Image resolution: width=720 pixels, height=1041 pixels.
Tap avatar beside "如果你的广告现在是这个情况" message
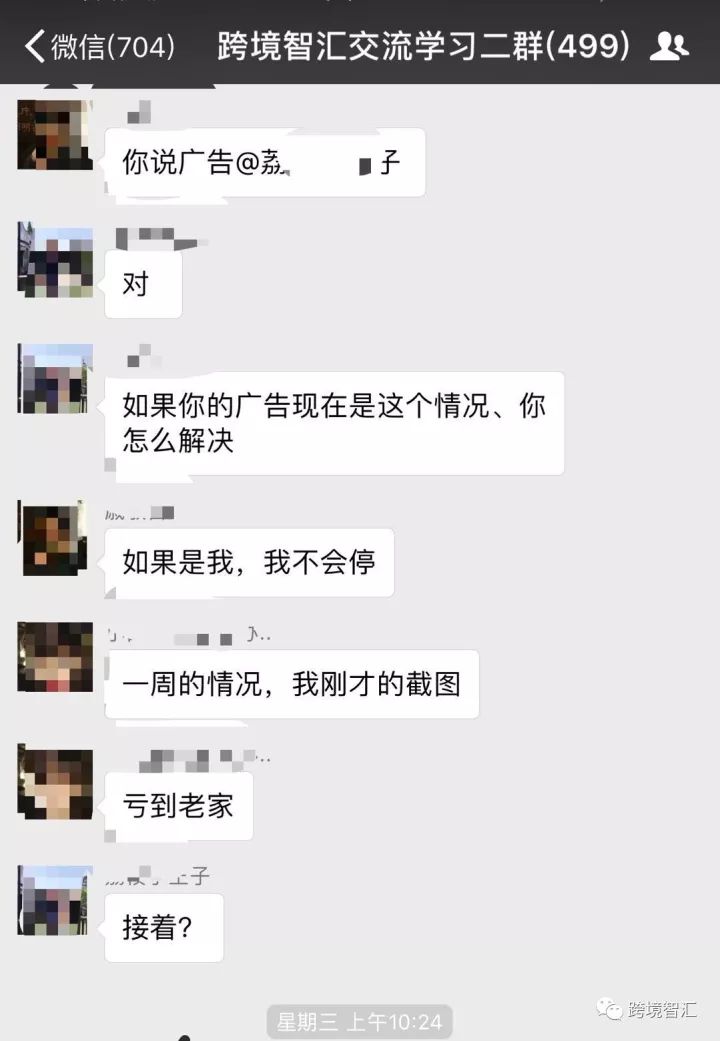pos(55,379)
